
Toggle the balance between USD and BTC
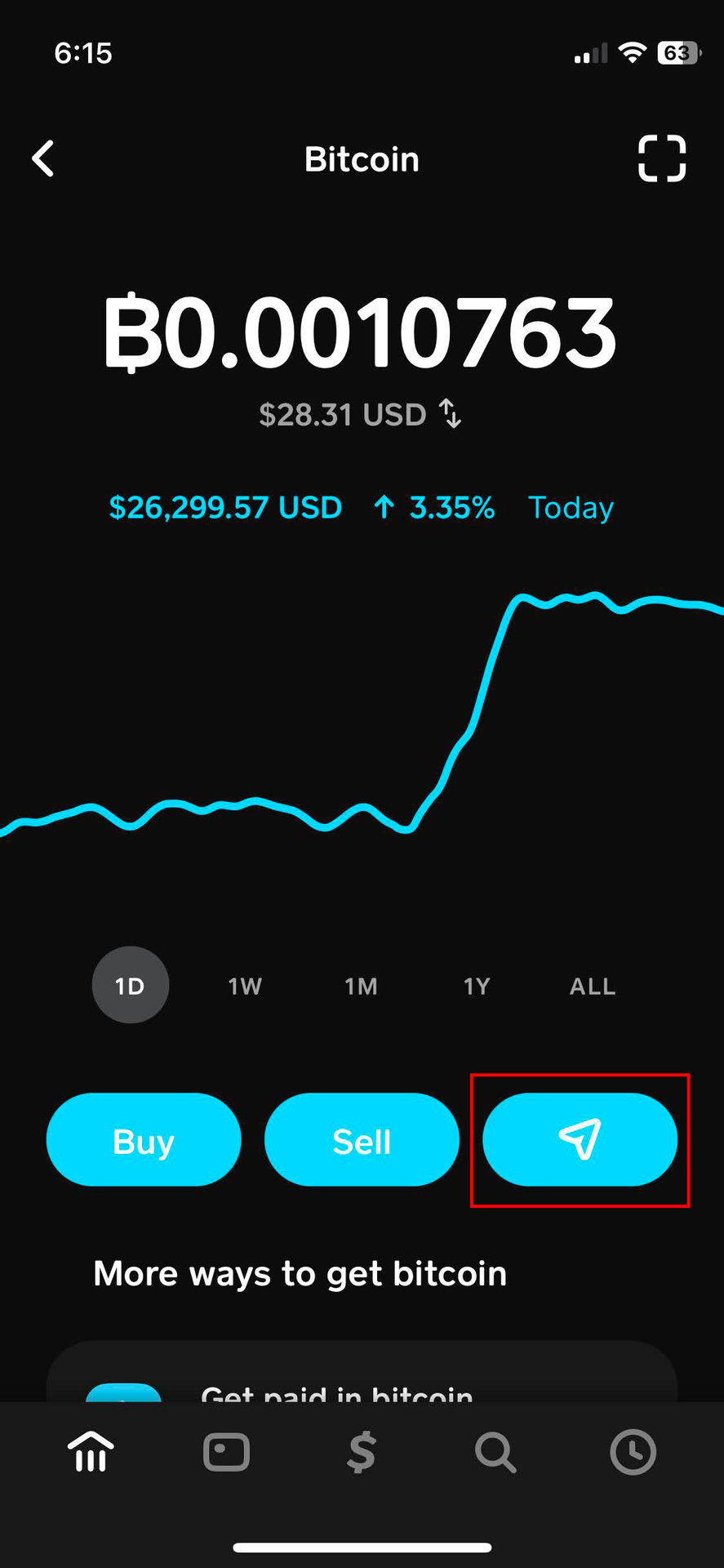(450, 414)
